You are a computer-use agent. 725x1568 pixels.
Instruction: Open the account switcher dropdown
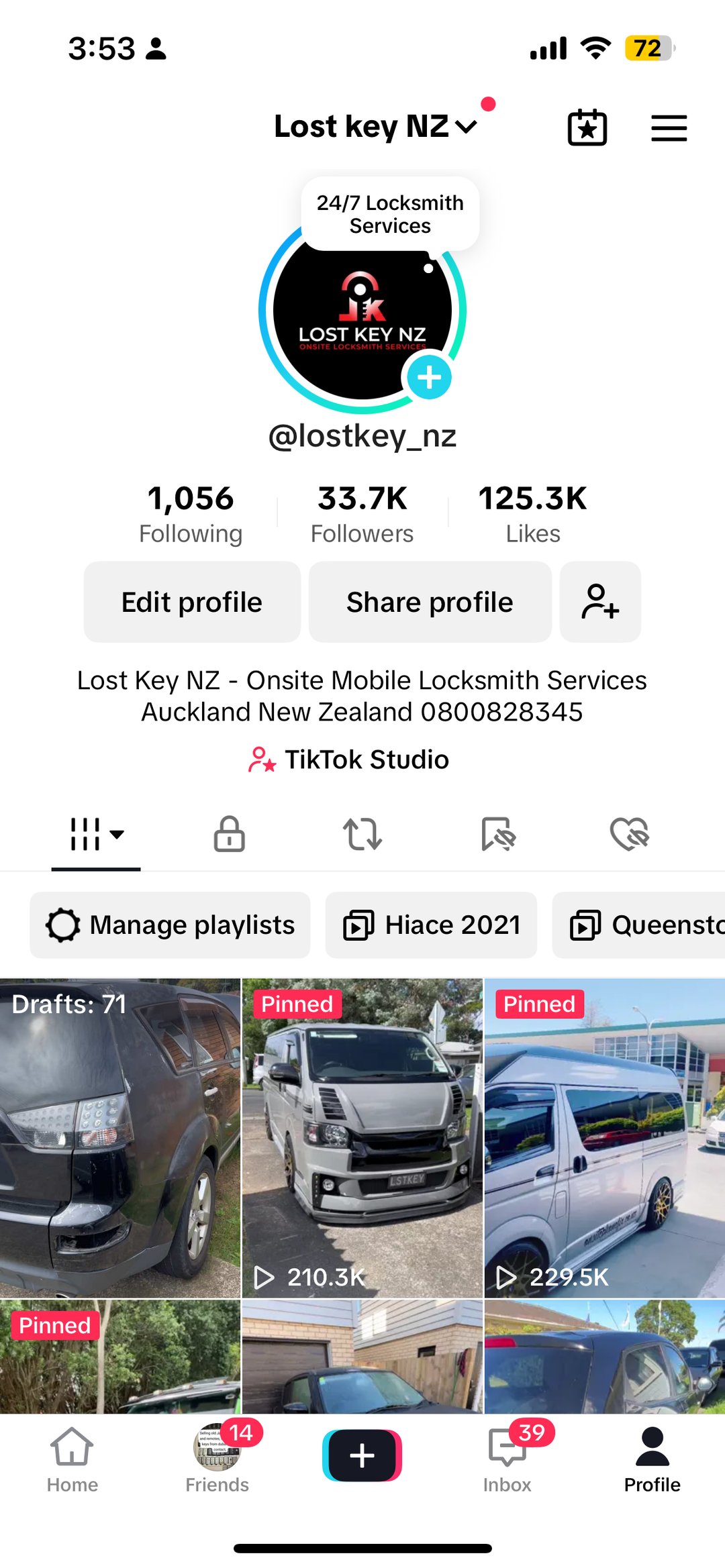pyautogui.click(x=376, y=127)
